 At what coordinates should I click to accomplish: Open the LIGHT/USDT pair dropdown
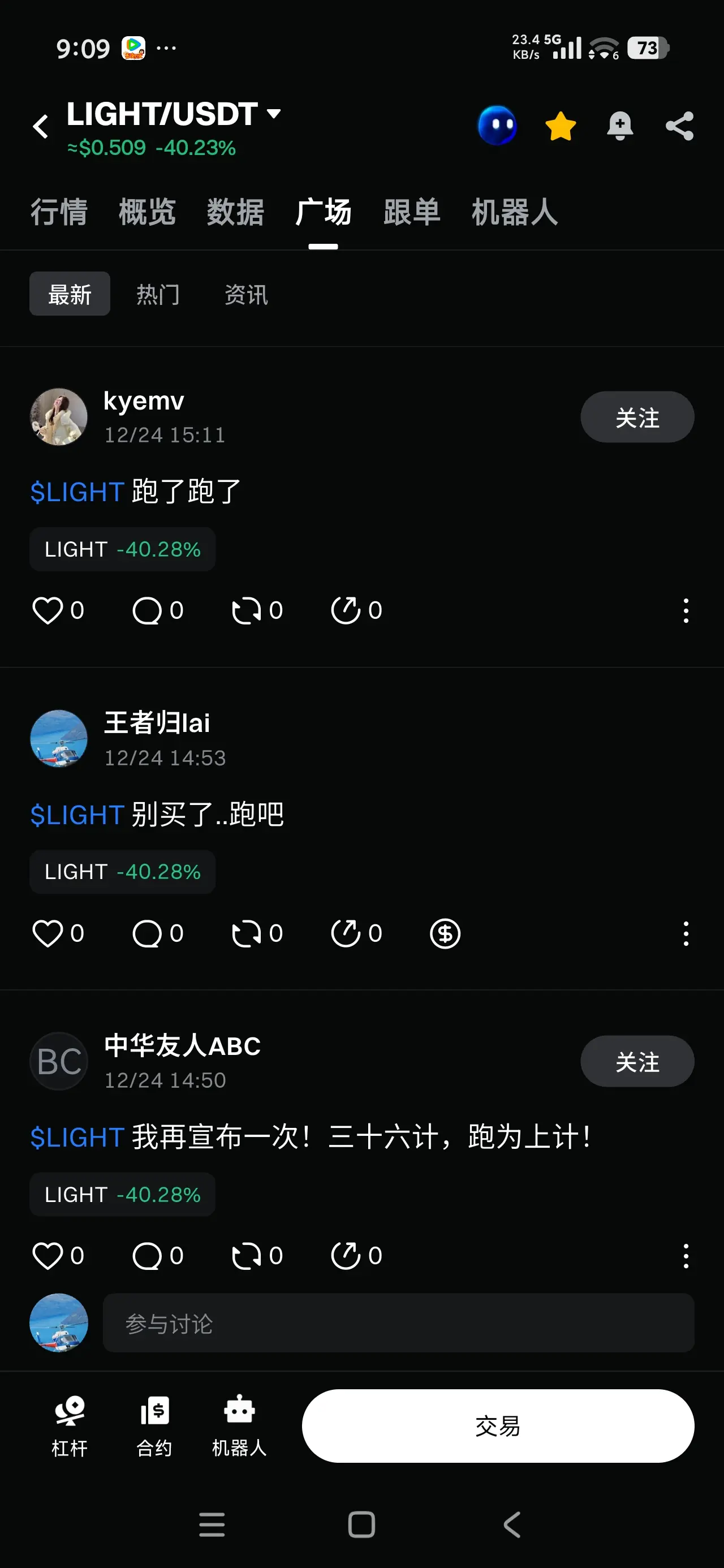click(x=274, y=114)
